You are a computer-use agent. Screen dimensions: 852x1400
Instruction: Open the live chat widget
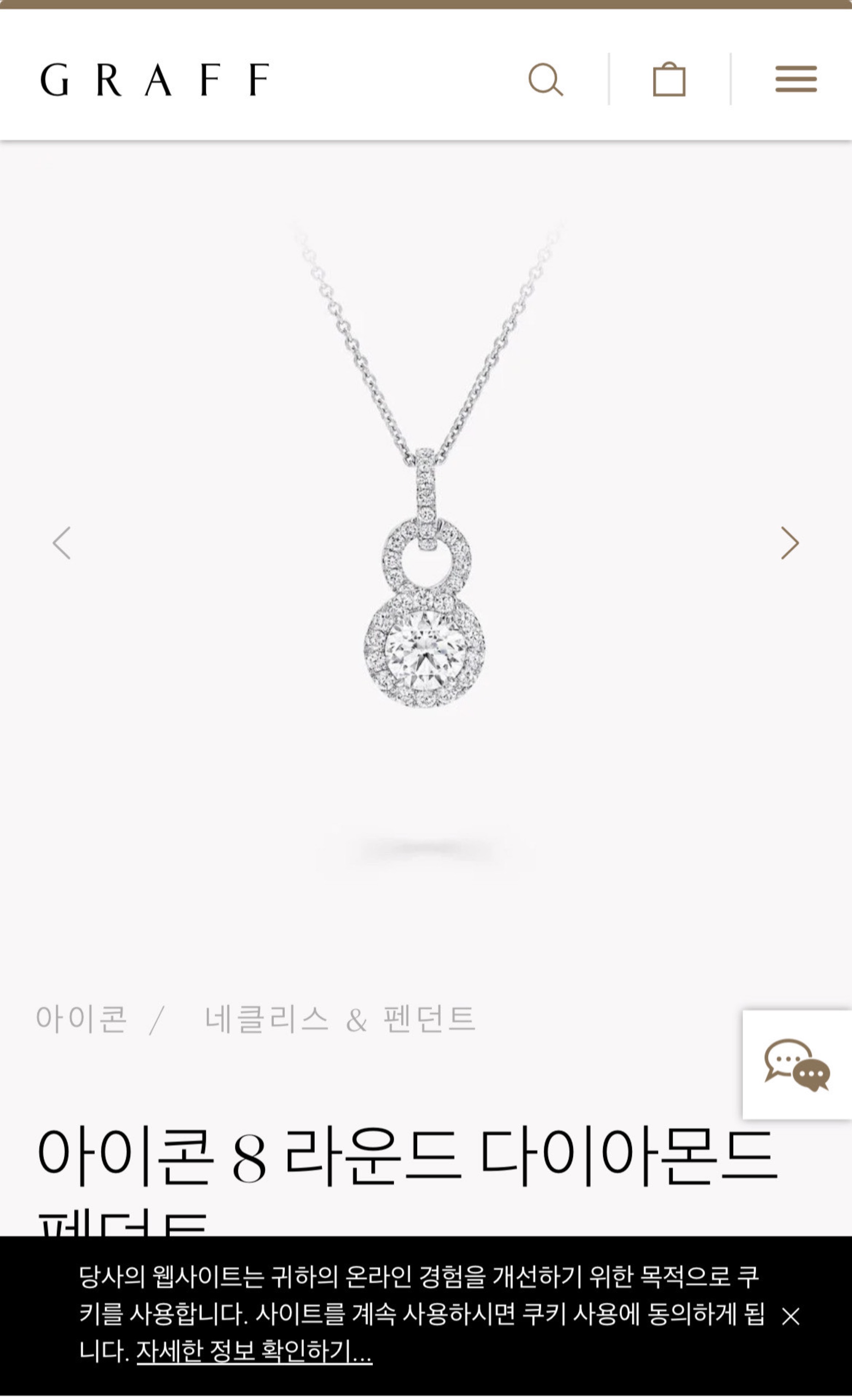tap(797, 1065)
